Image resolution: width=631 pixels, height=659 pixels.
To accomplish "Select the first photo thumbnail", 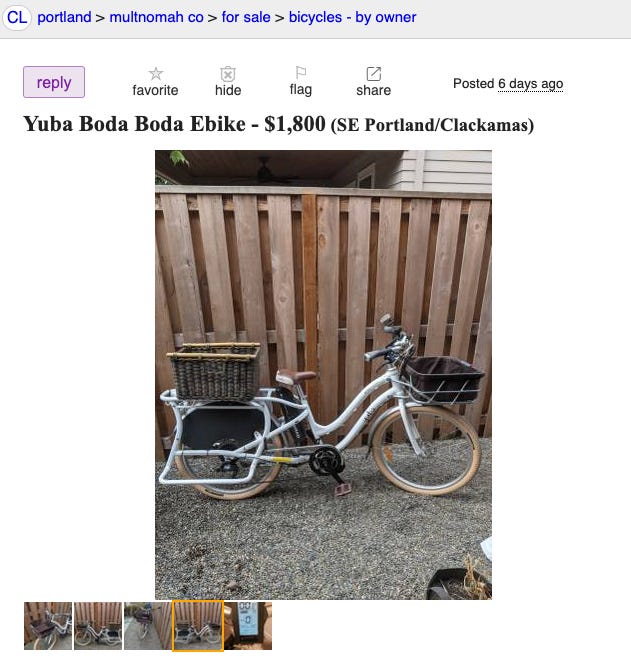I will [x=48, y=626].
